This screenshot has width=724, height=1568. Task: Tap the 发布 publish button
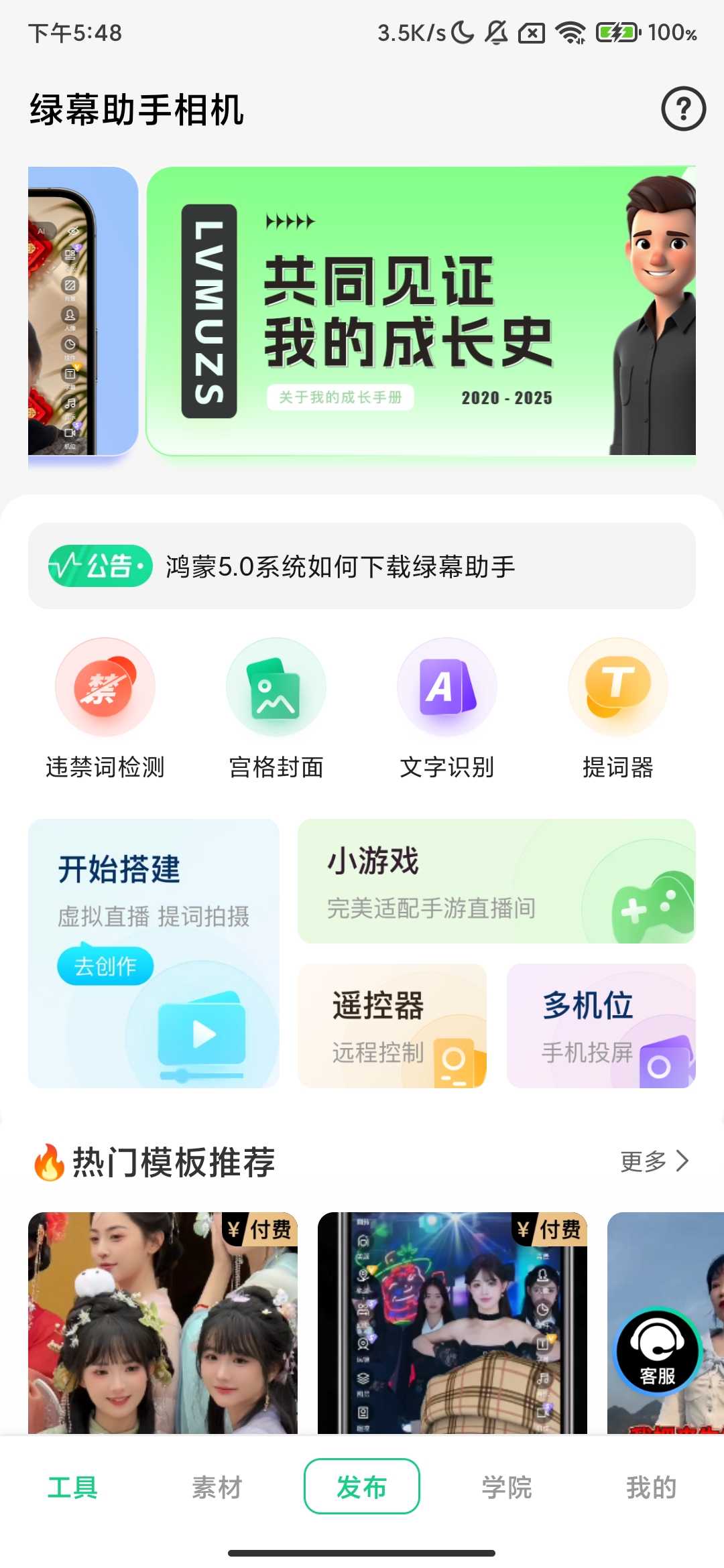362,1487
